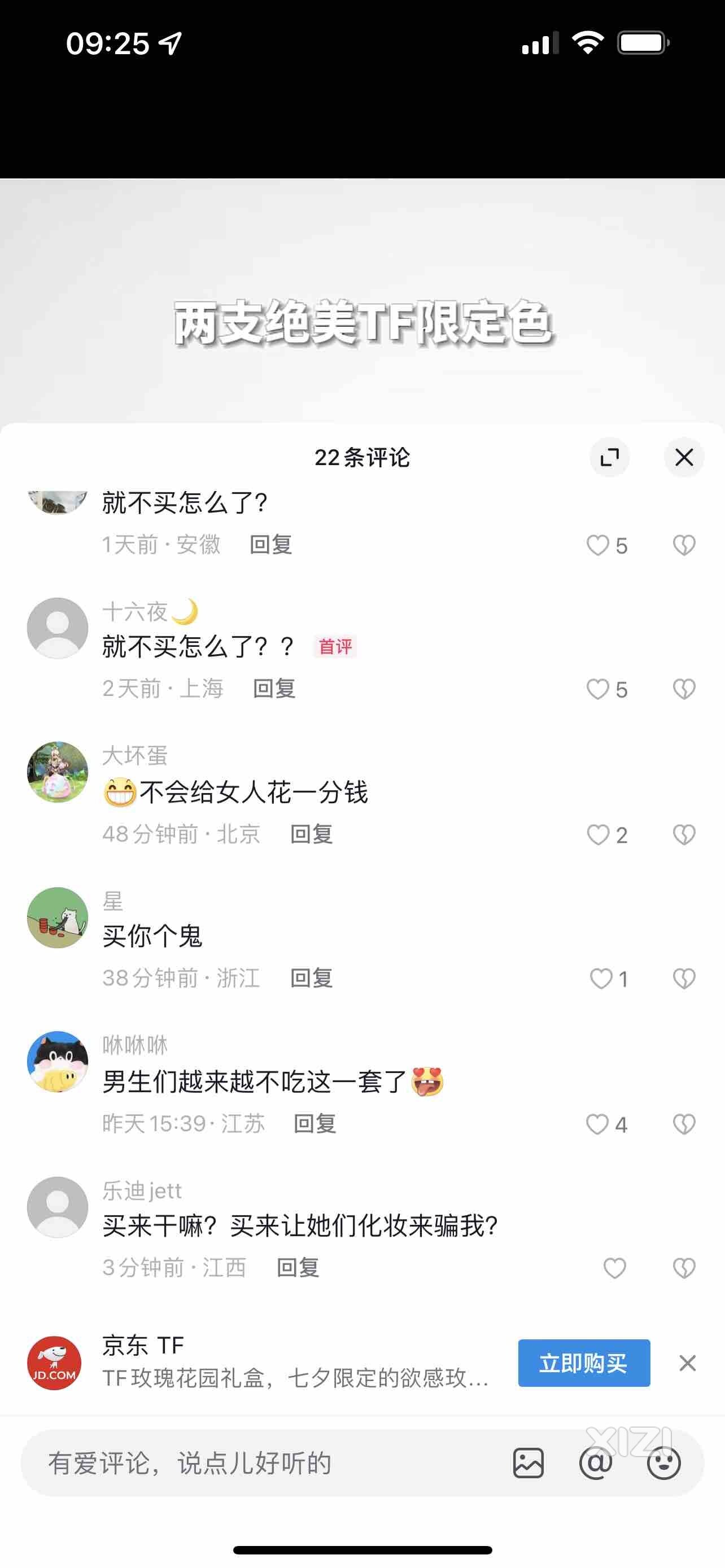Like 十六夜's comment
Screen dimensions: 725x1568
coord(598,689)
